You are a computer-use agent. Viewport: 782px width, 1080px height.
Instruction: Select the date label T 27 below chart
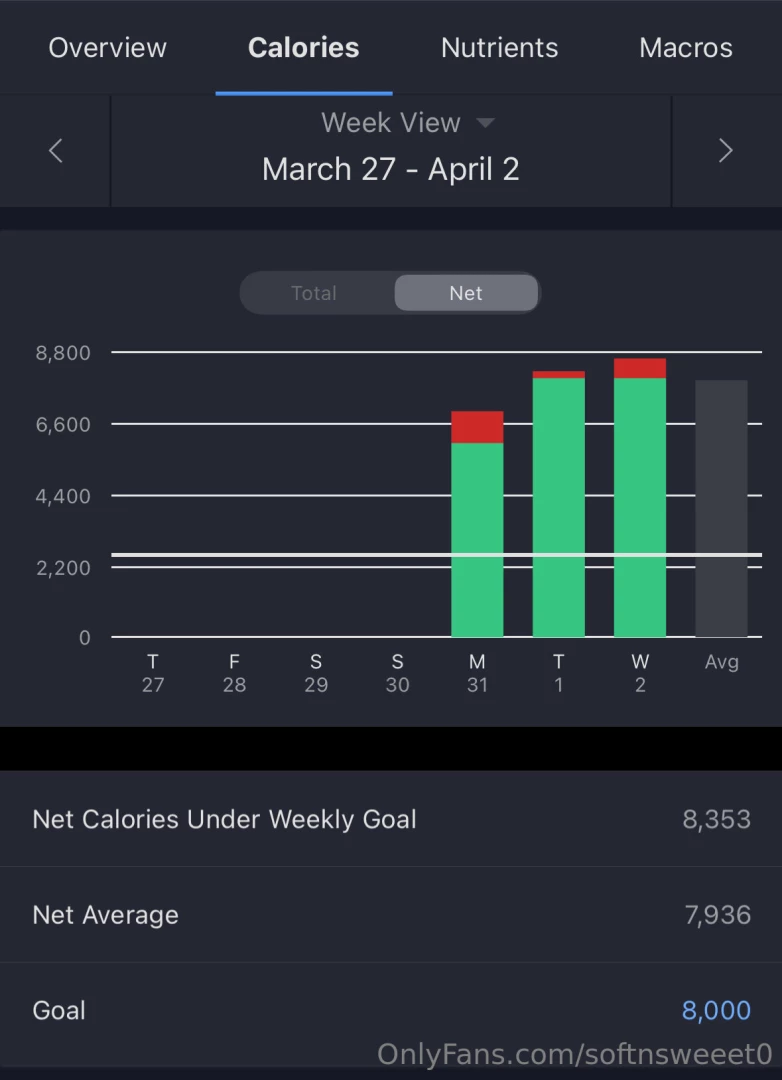tap(153, 672)
